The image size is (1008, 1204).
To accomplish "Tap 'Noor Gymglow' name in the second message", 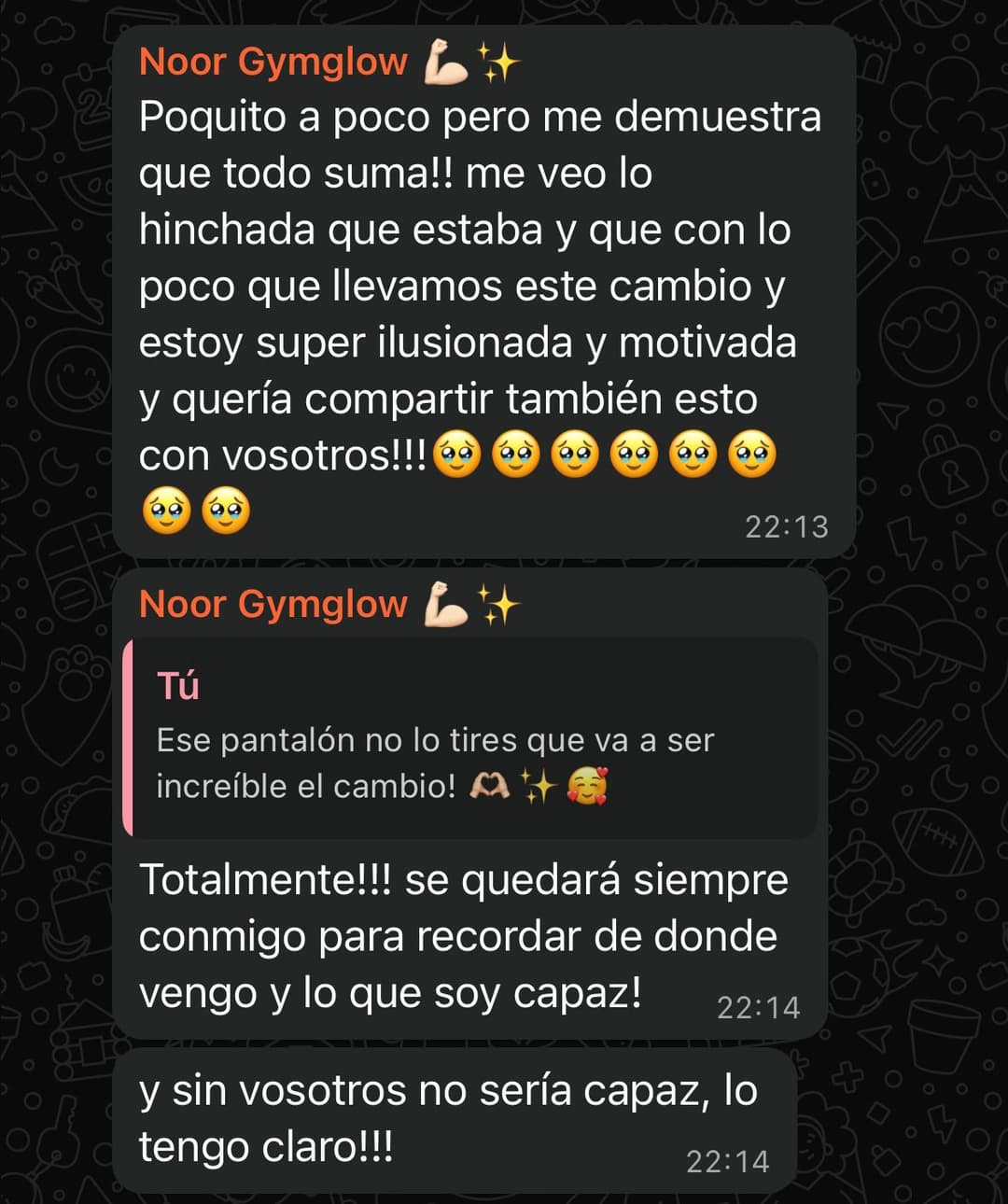I will (x=273, y=603).
